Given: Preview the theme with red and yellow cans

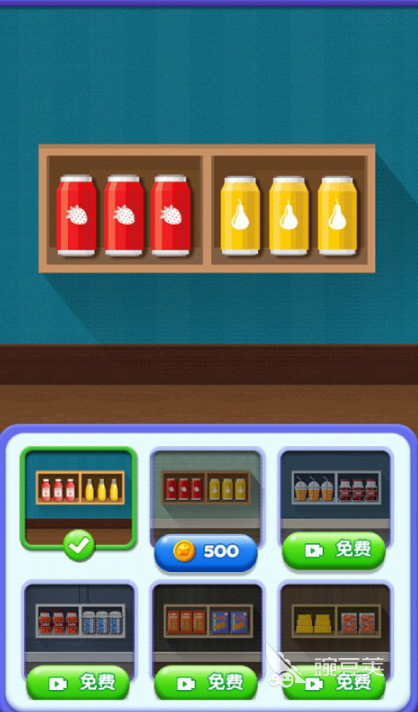Looking at the screenshot, I should [x=207, y=491].
